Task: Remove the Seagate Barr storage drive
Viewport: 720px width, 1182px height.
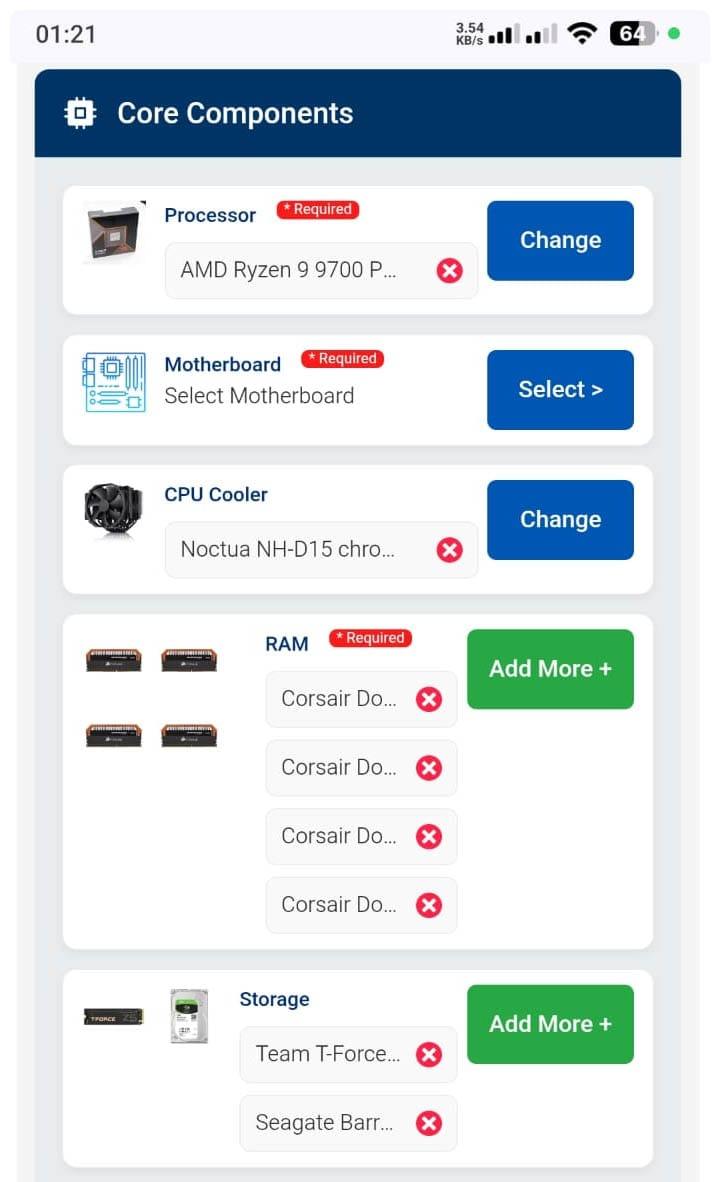Action: pos(429,1123)
